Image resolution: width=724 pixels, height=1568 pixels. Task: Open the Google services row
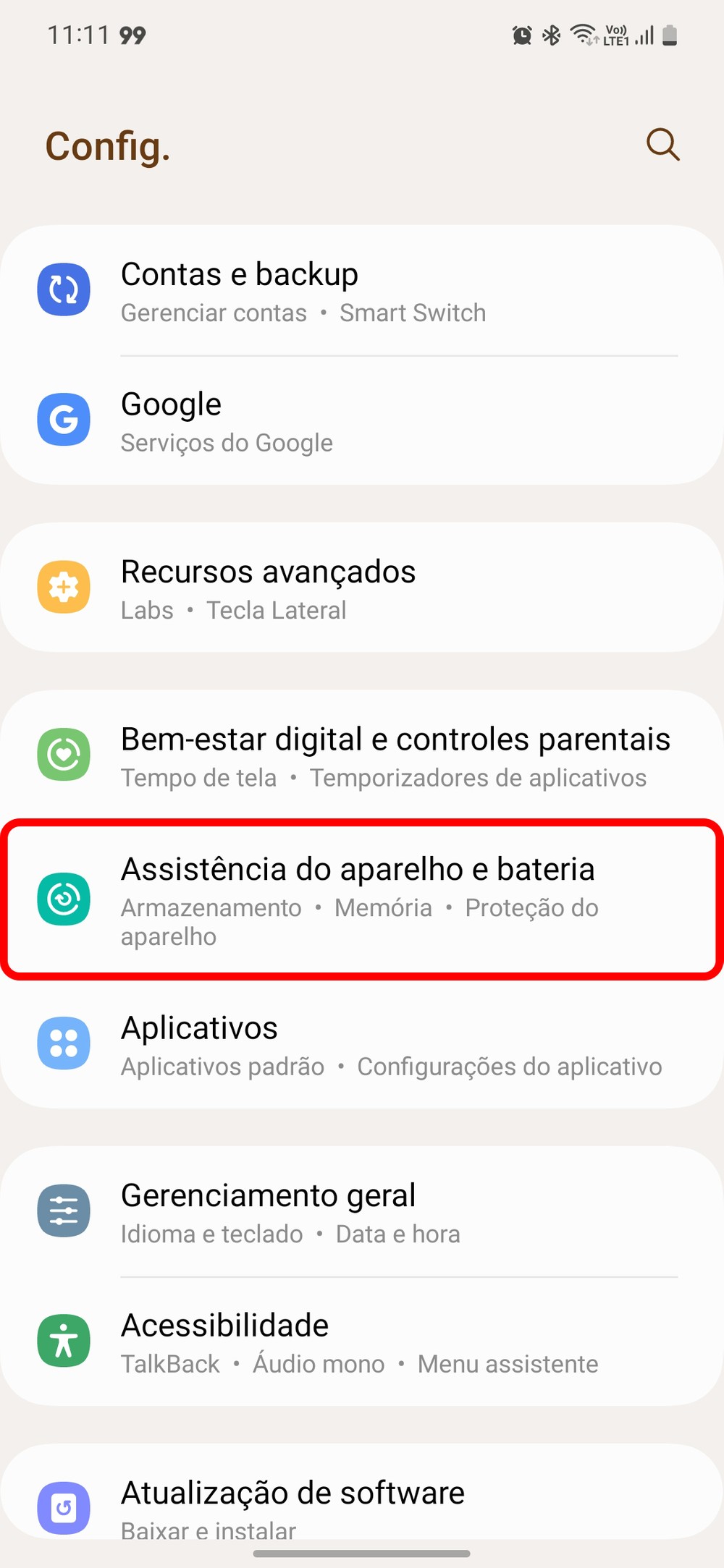point(362,421)
